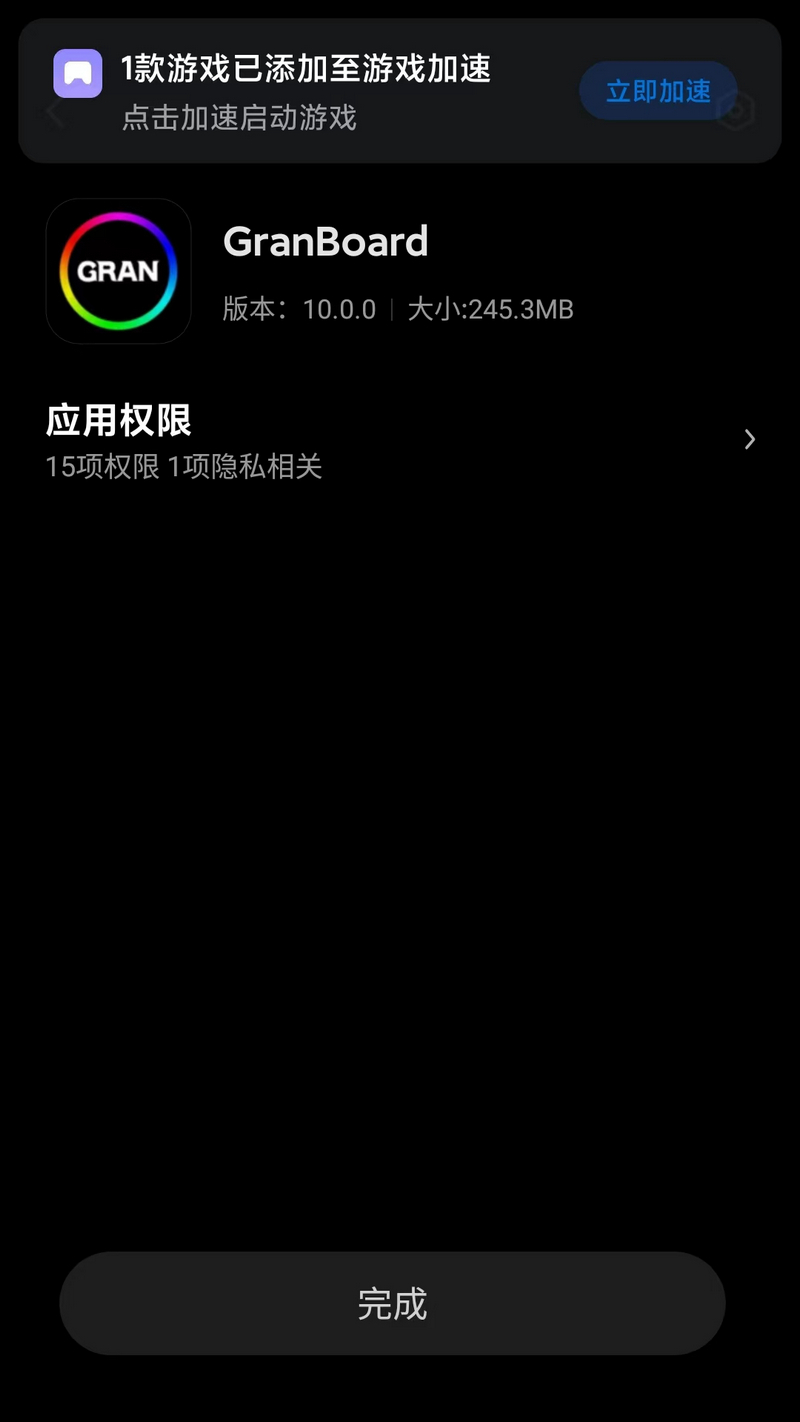
Task: Open the 应用权限 permissions list
Action: point(400,440)
